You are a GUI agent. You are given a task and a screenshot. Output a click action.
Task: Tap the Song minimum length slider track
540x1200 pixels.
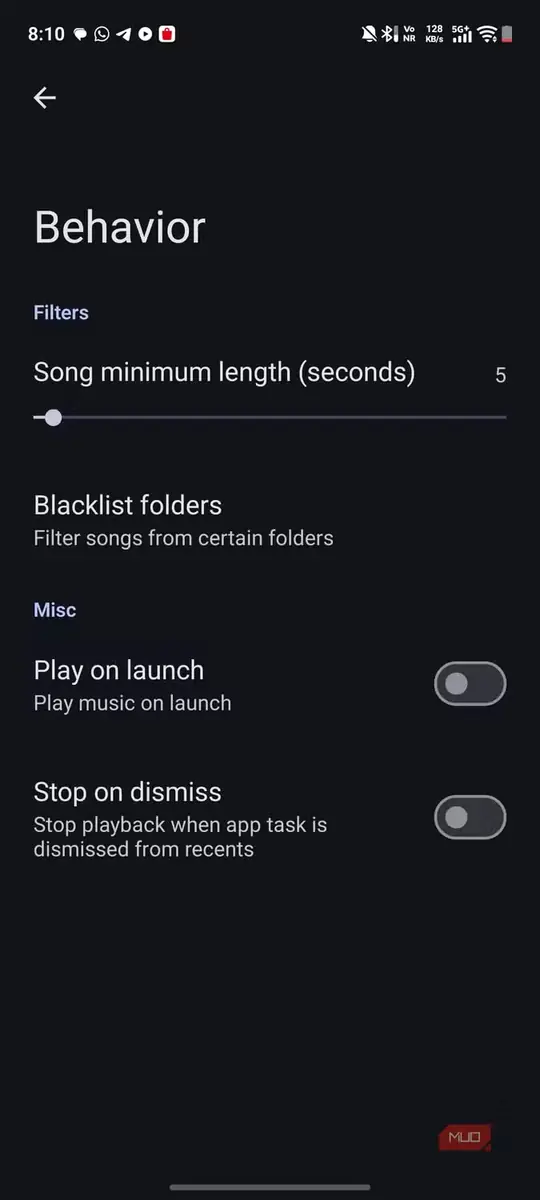[x=270, y=417]
